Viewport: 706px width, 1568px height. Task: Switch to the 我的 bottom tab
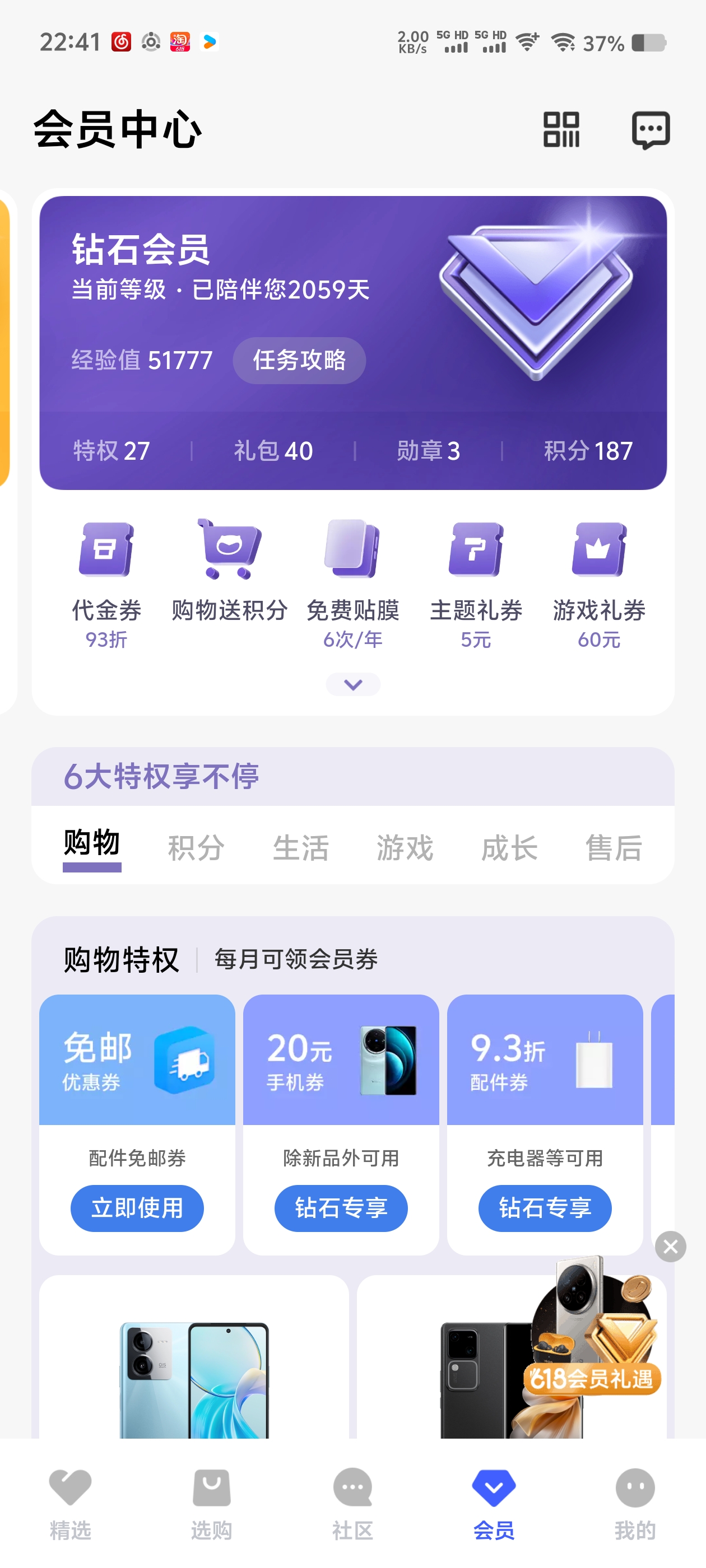coord(635,1502)
